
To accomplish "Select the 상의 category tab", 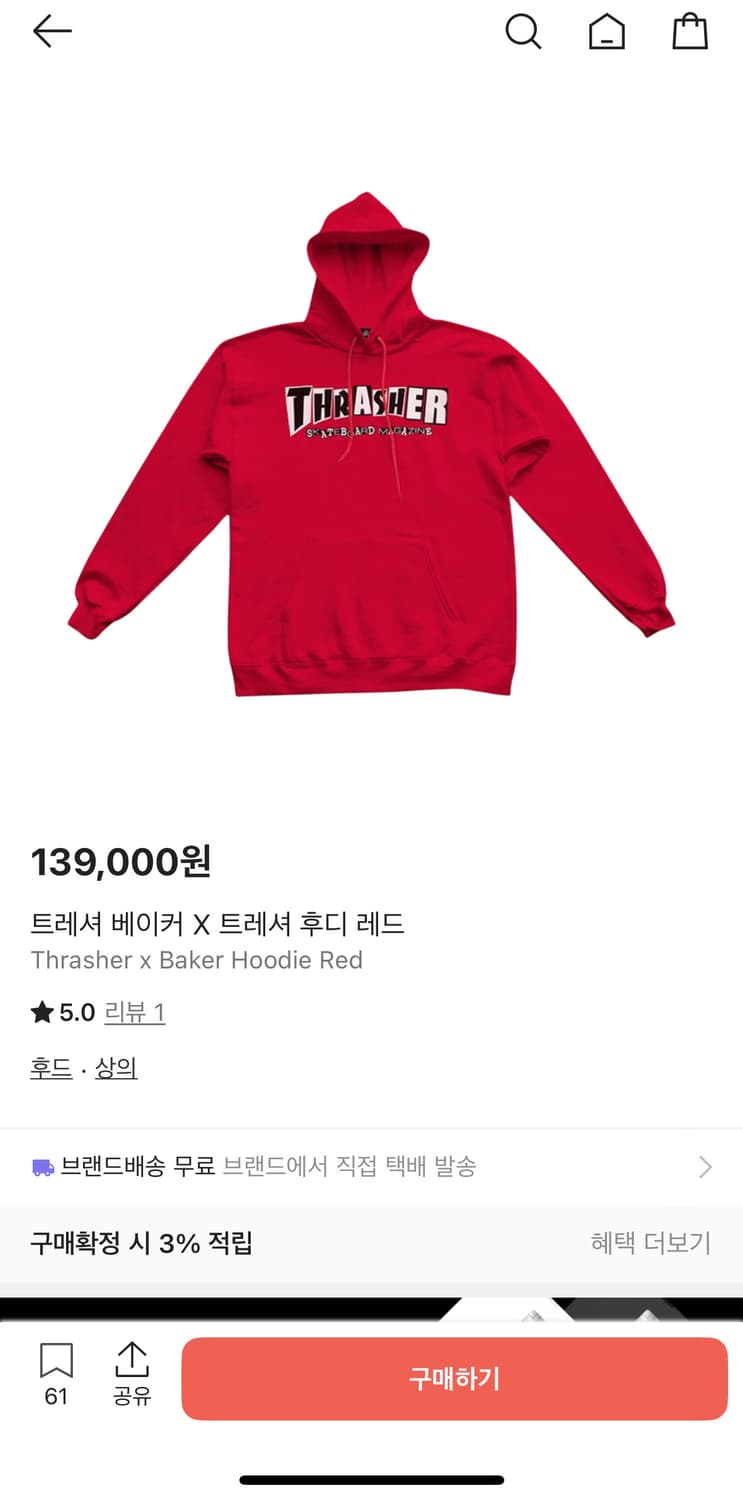I will click(x=116, y=1068).
